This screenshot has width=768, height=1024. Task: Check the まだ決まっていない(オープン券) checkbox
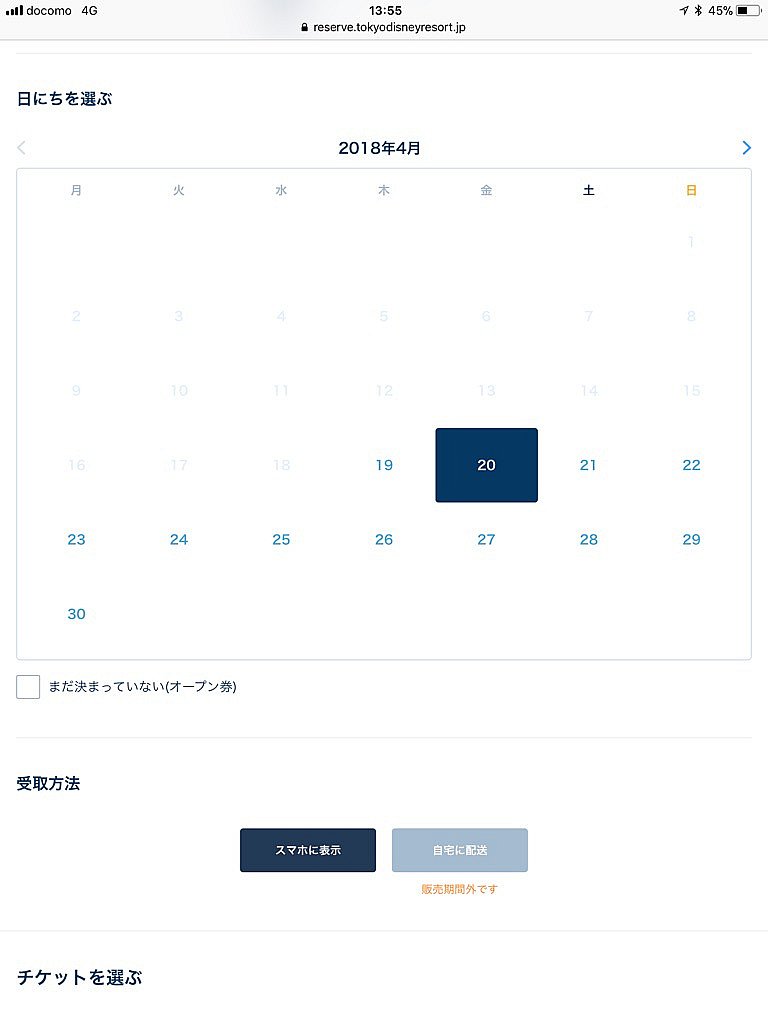(29, 687)
